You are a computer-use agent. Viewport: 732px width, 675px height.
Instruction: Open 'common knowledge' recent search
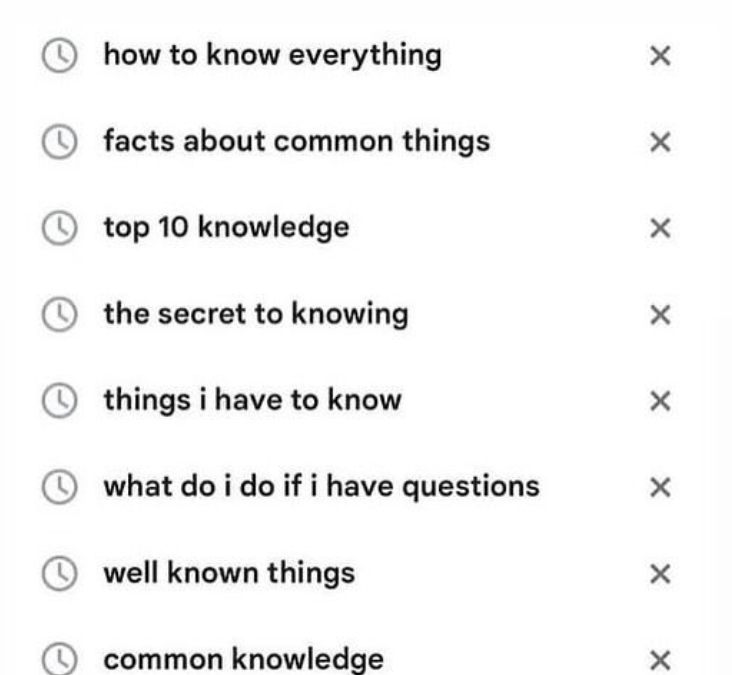(243, 659)
